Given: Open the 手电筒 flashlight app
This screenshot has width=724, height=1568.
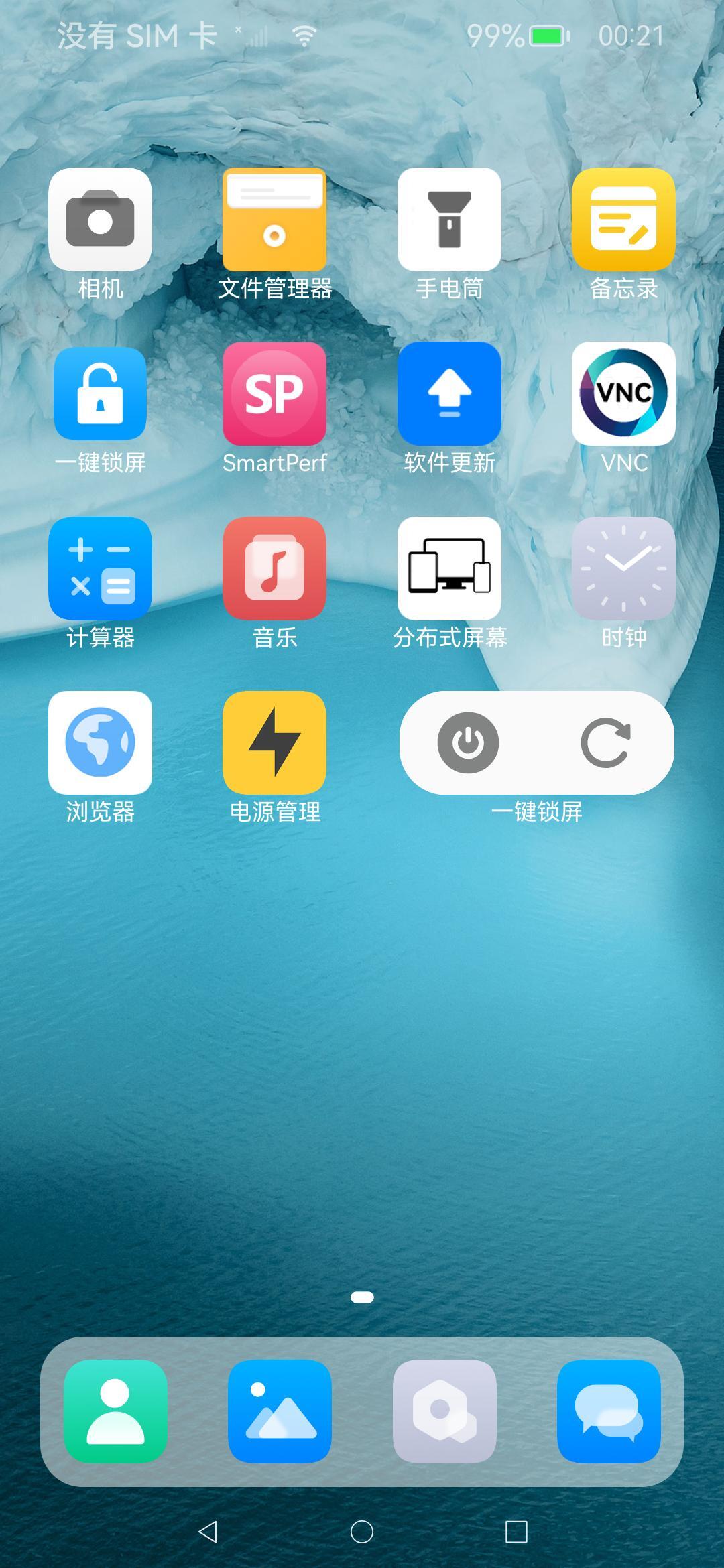Looking at the screenshot, I should coord(449,220).
